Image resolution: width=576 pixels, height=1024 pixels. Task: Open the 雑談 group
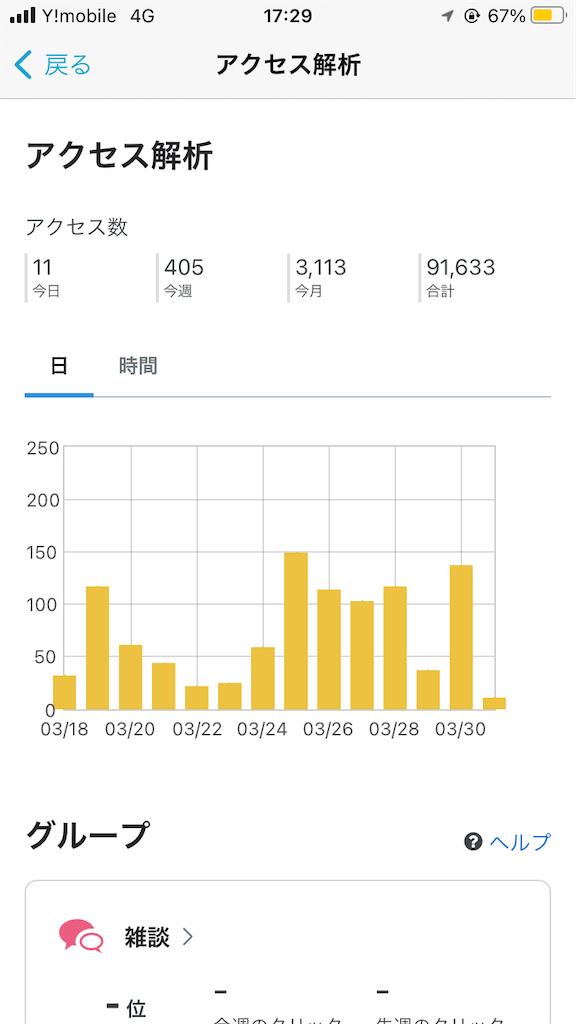click(159, 938)
